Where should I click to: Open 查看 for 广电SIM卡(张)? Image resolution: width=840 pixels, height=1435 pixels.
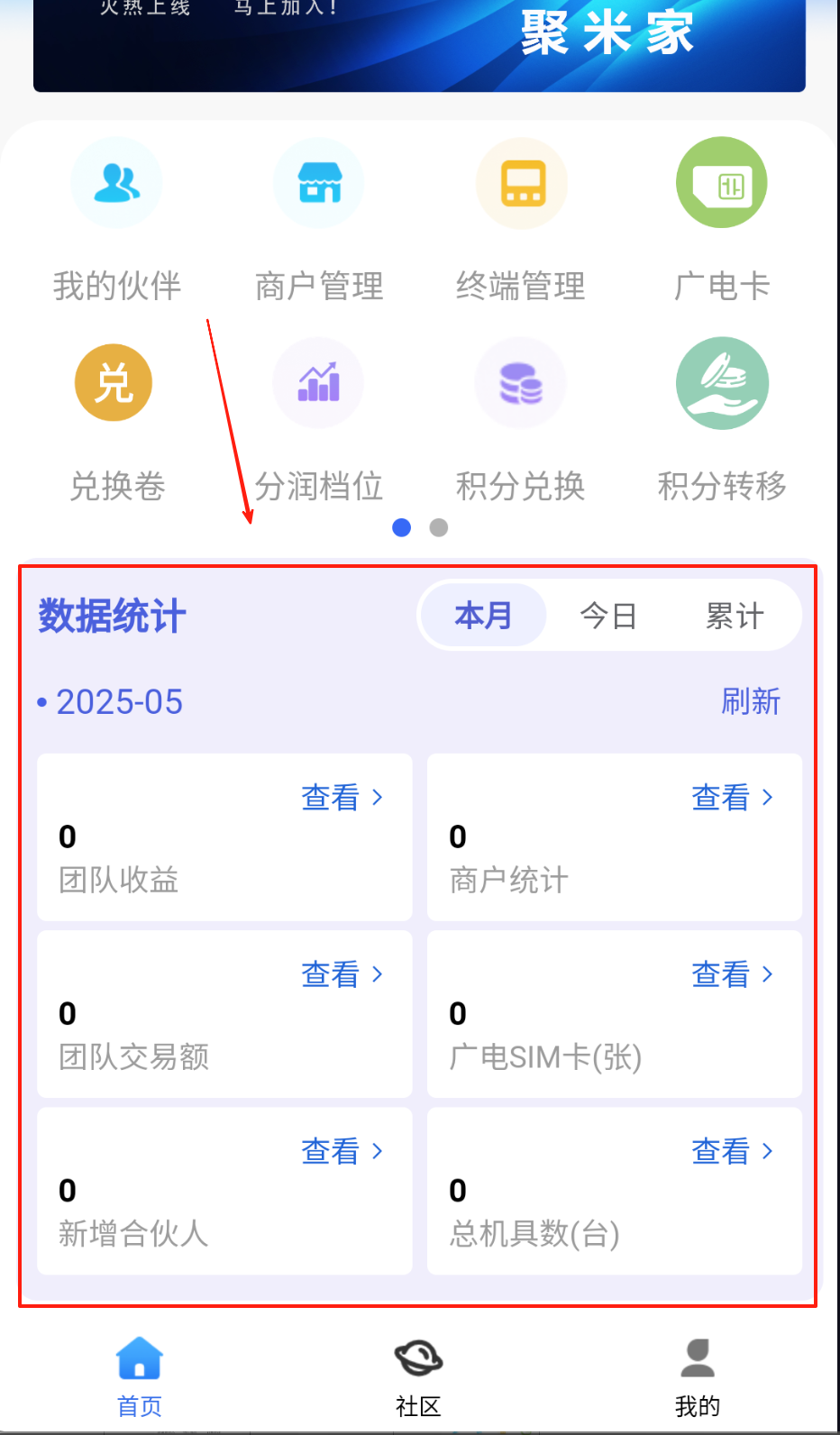[732, 974]
